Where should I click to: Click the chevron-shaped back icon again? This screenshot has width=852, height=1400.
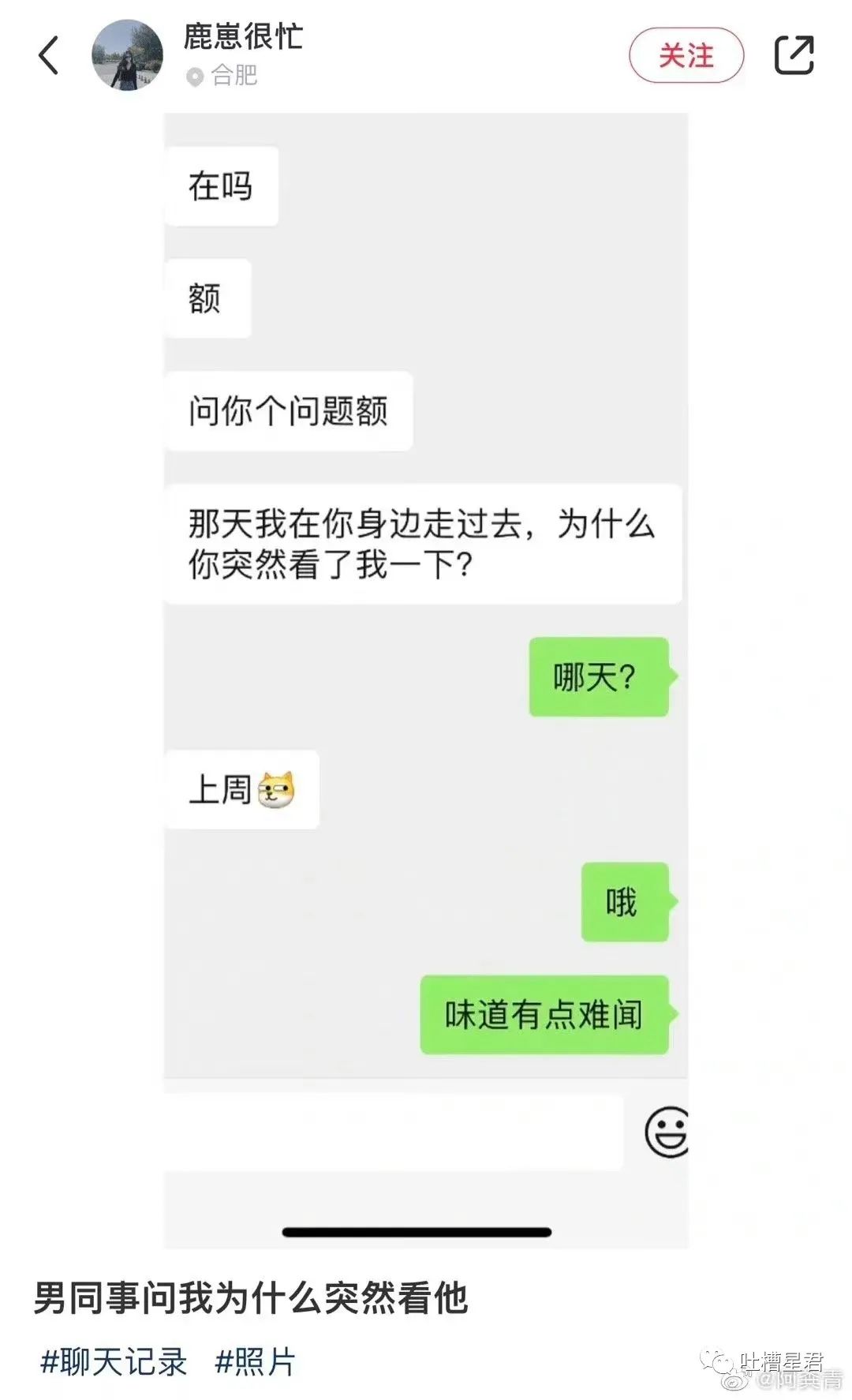pos(49,57)
